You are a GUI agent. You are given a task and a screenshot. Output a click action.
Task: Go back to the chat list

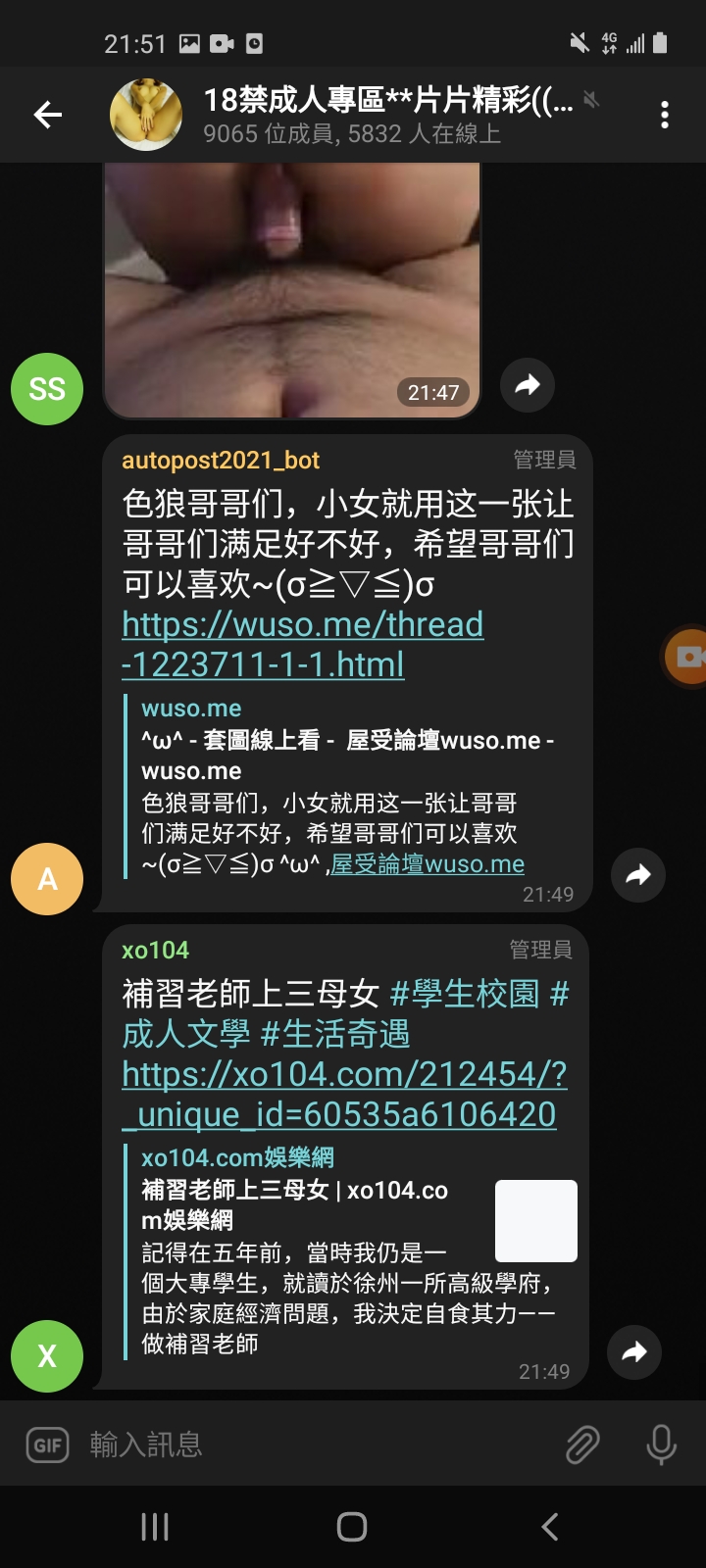(x=47, y=115)
